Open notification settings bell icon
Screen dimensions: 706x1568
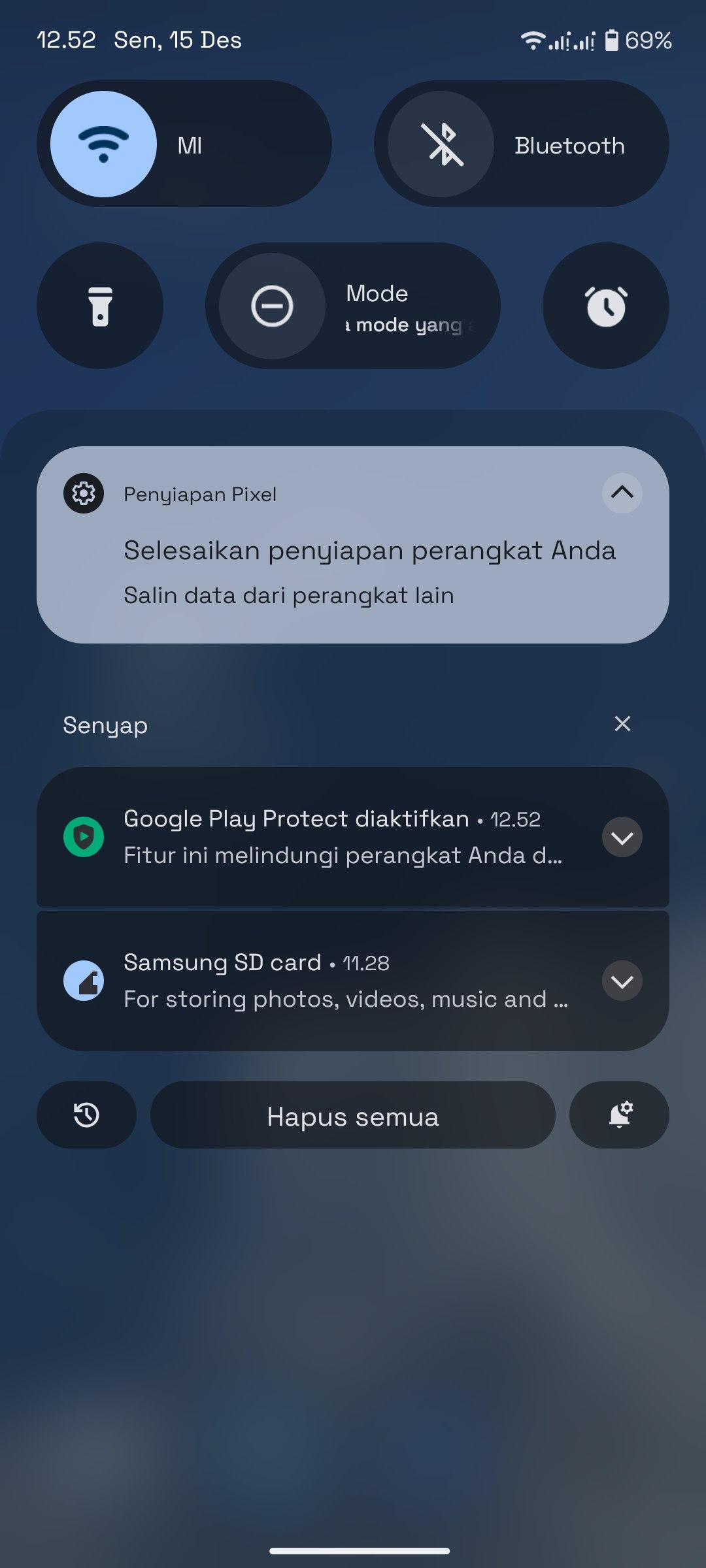[619, 1115]
